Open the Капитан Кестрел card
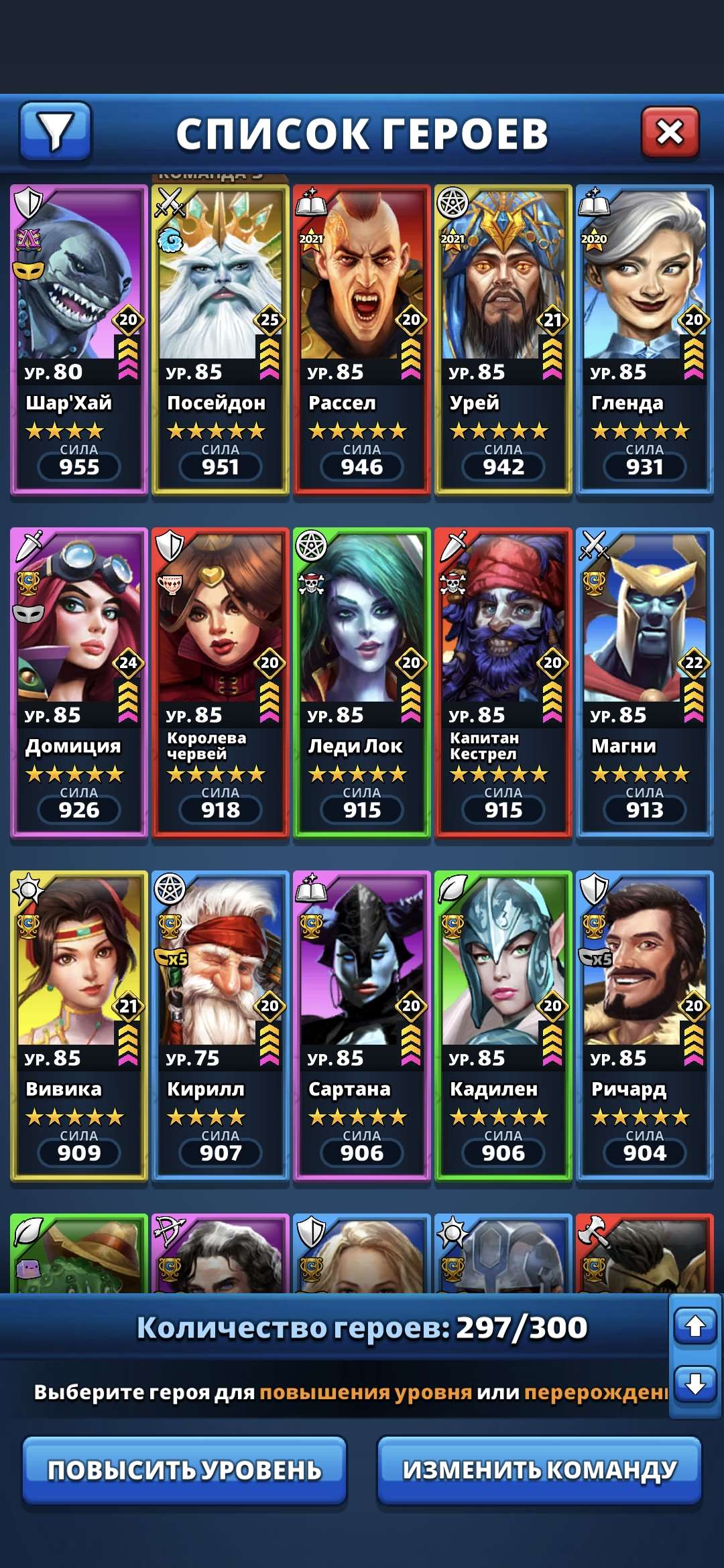This screenshot has width=724, height=1568. click(503, 681)
